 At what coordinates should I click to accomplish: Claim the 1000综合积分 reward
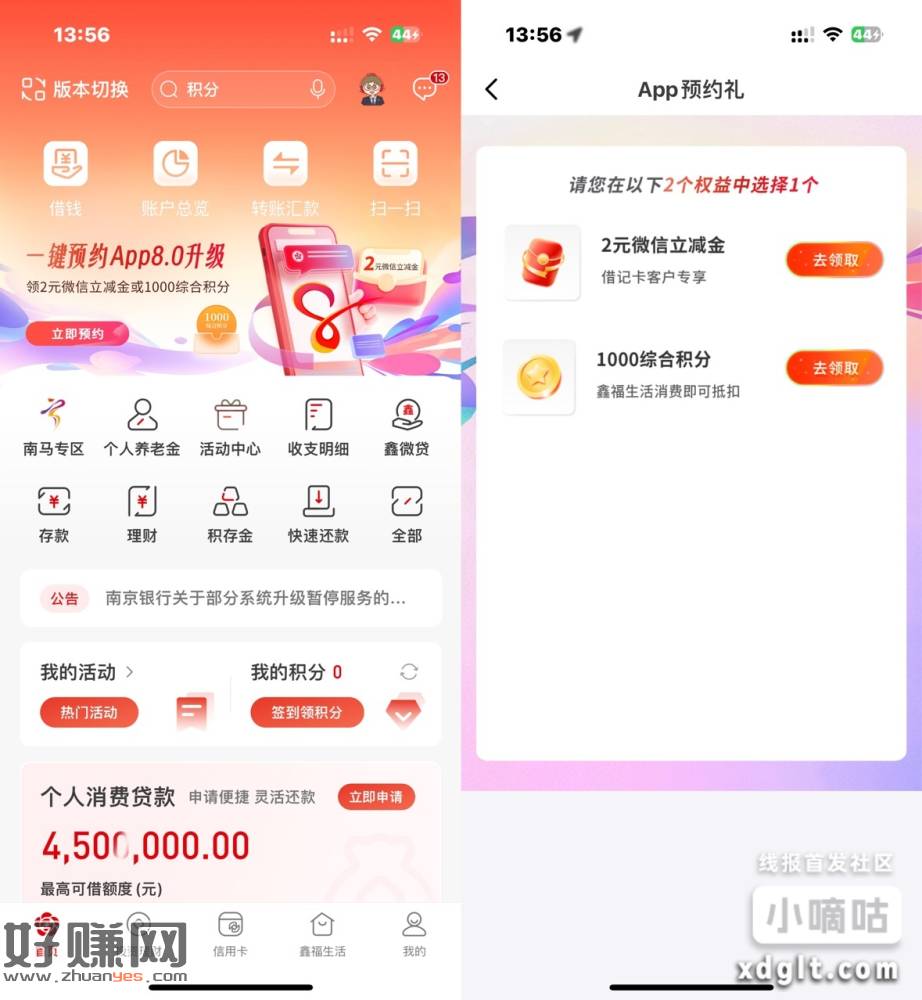(834, 368)
